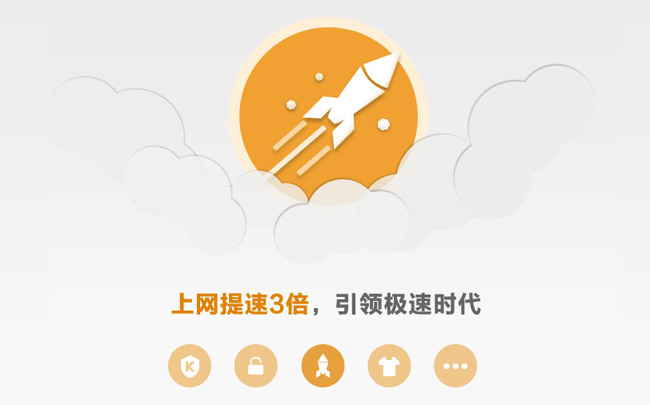Select the shield K security feature icon
The image size is (650, 405).
[x=189, y=366]
